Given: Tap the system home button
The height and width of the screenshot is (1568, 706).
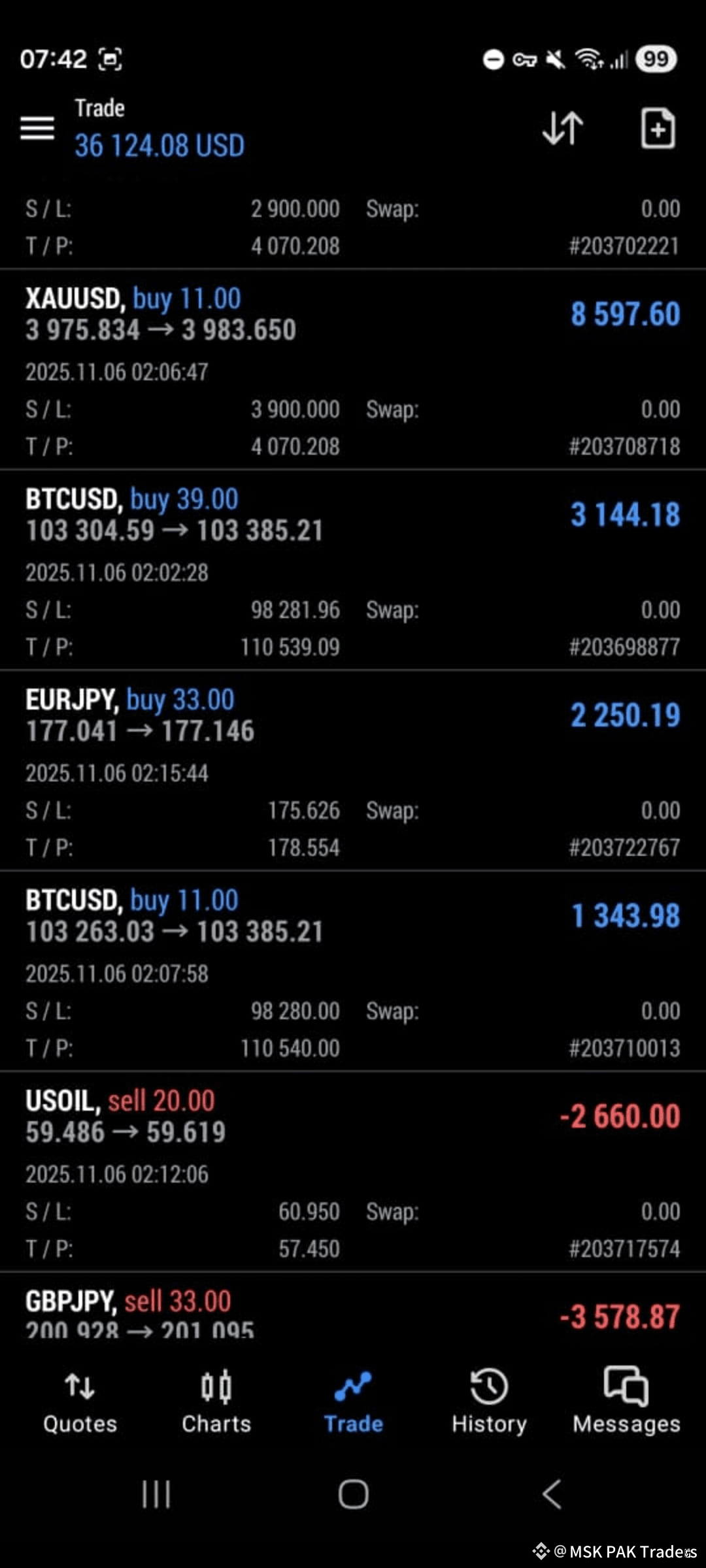Looking at the screenshot, I should click(354, 1494).
